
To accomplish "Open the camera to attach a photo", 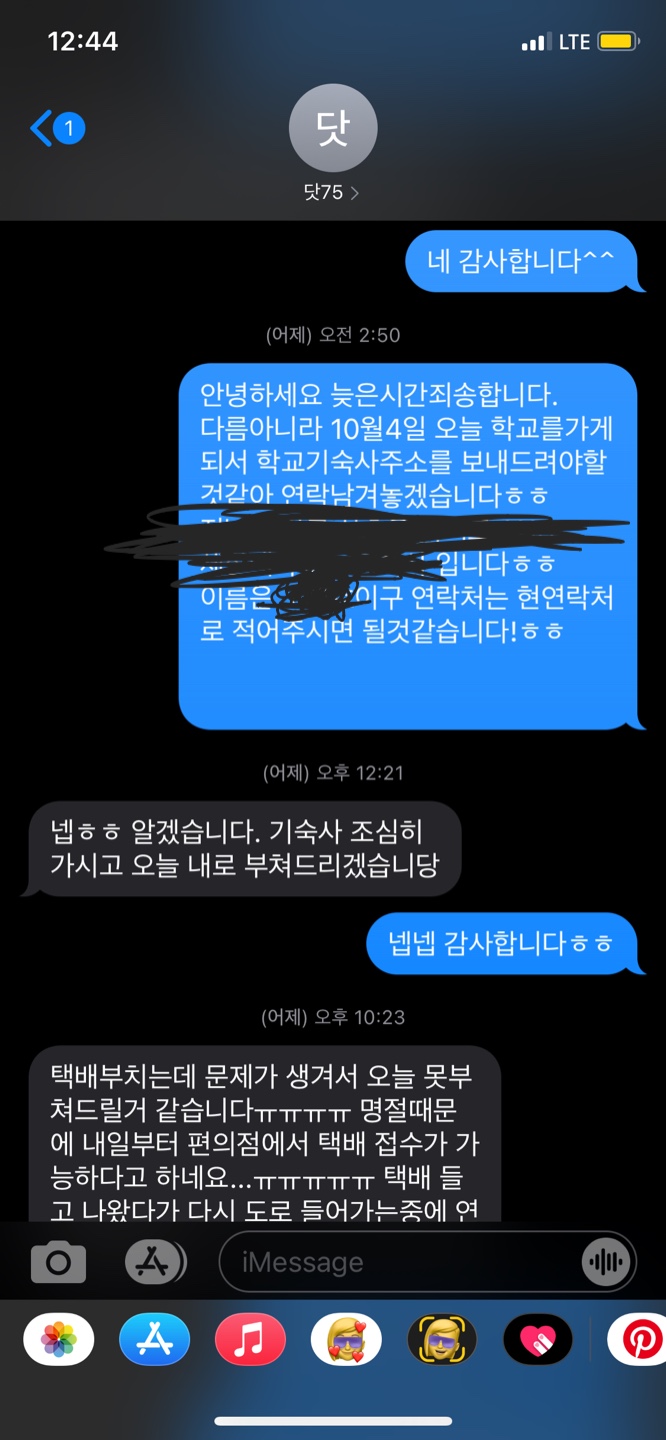I will pos(59,1262).
